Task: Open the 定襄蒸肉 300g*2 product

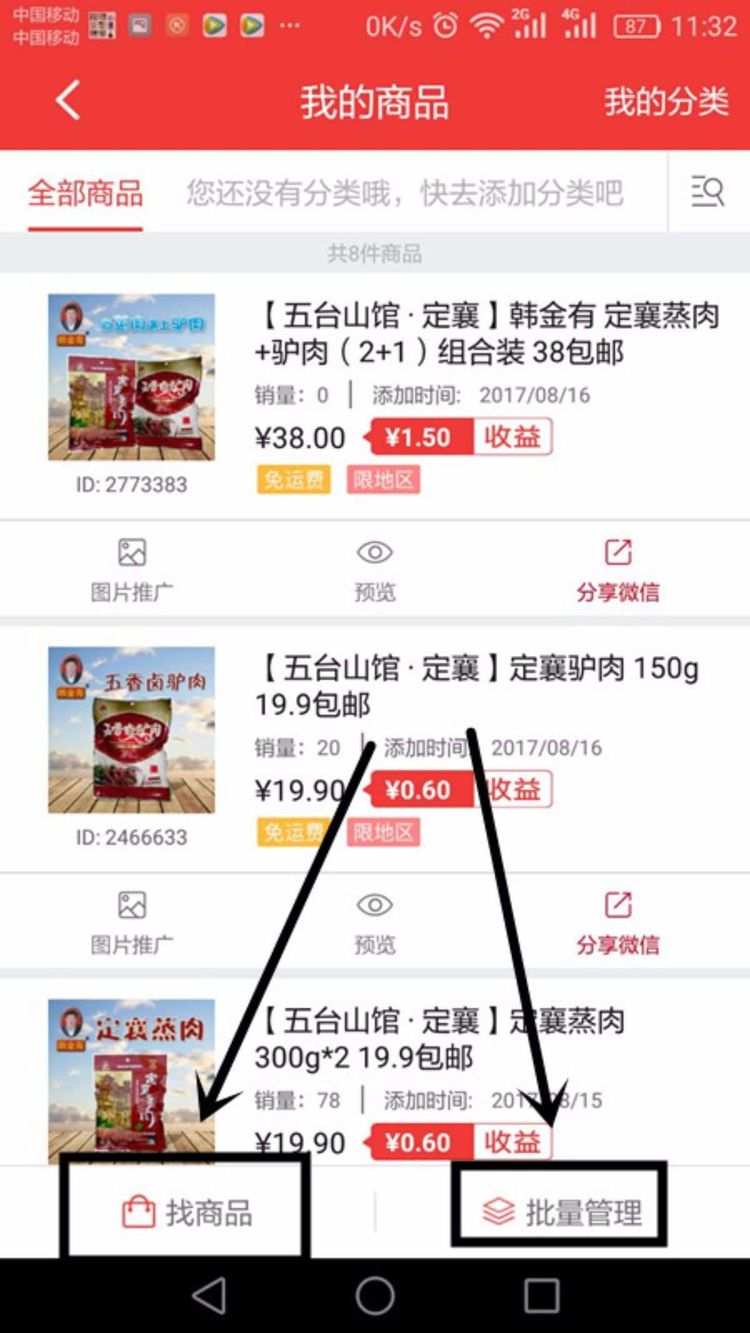Action: tap(440, 1039)
